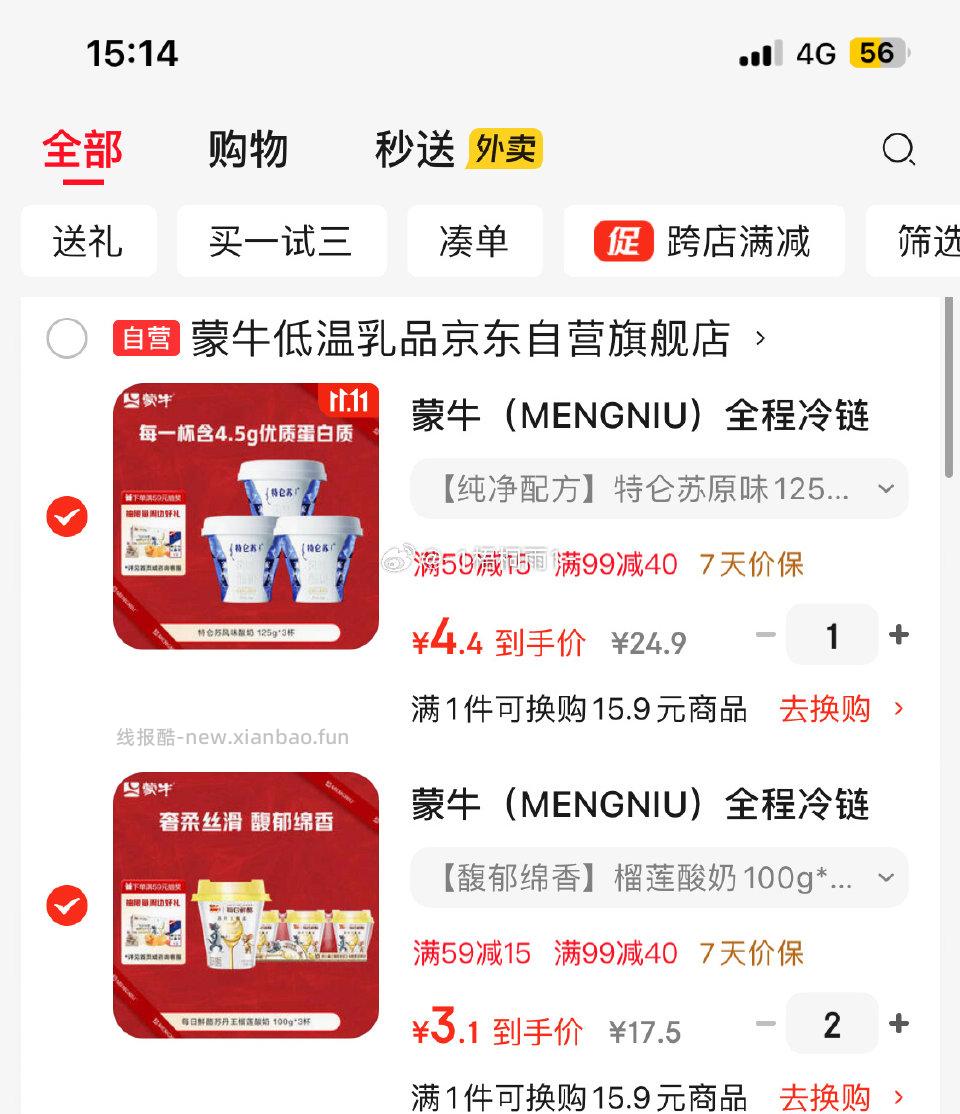Tap the 送礼 filter chip
The width and height of the screenshot is (960, 1114).
point(88,241)
